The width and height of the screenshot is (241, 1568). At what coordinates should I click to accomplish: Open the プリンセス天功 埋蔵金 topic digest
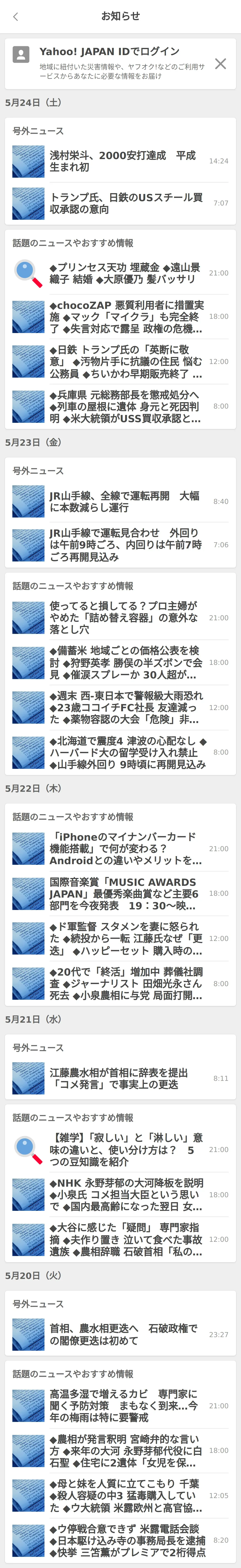pyautogui.click(x=121, y=273)
